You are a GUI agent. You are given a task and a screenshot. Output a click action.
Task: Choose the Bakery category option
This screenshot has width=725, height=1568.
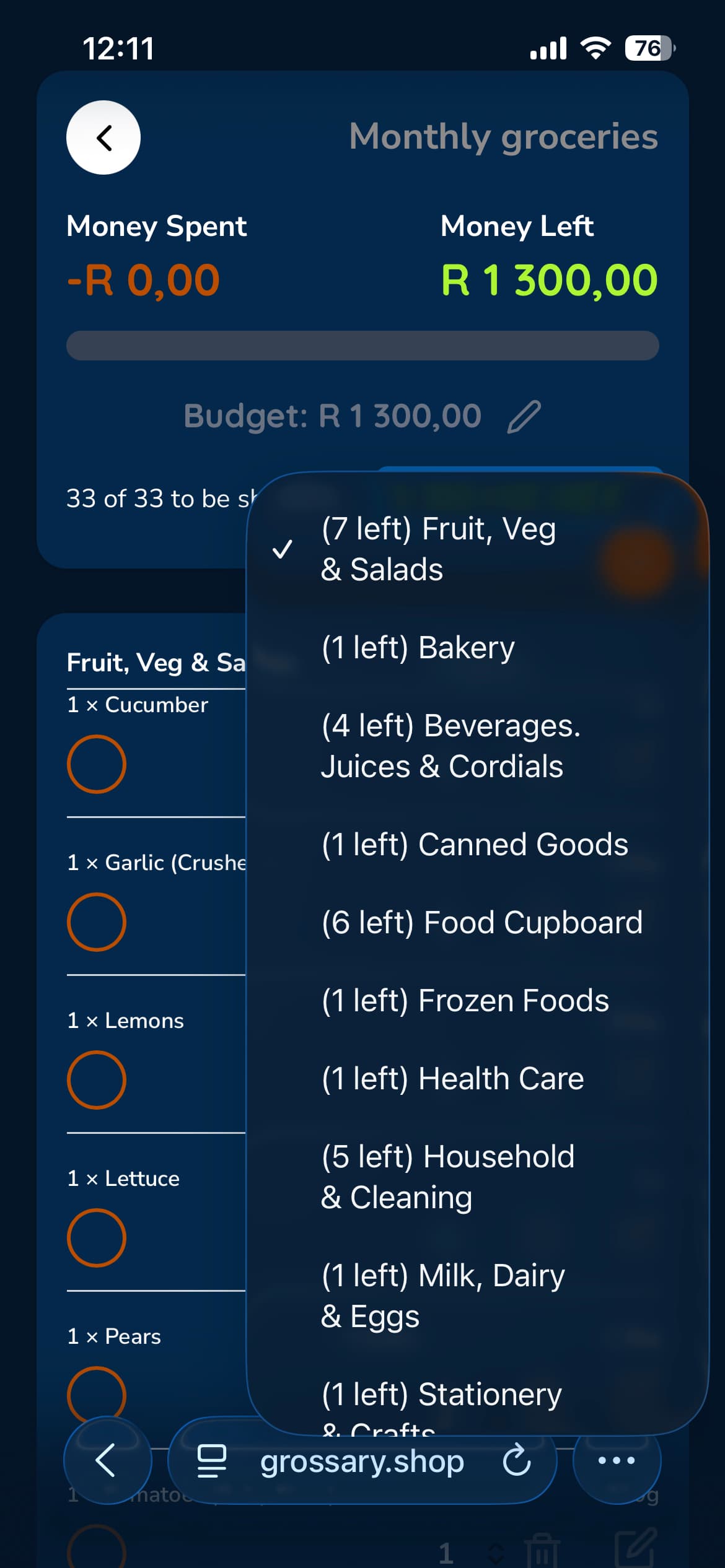point(418,648)
